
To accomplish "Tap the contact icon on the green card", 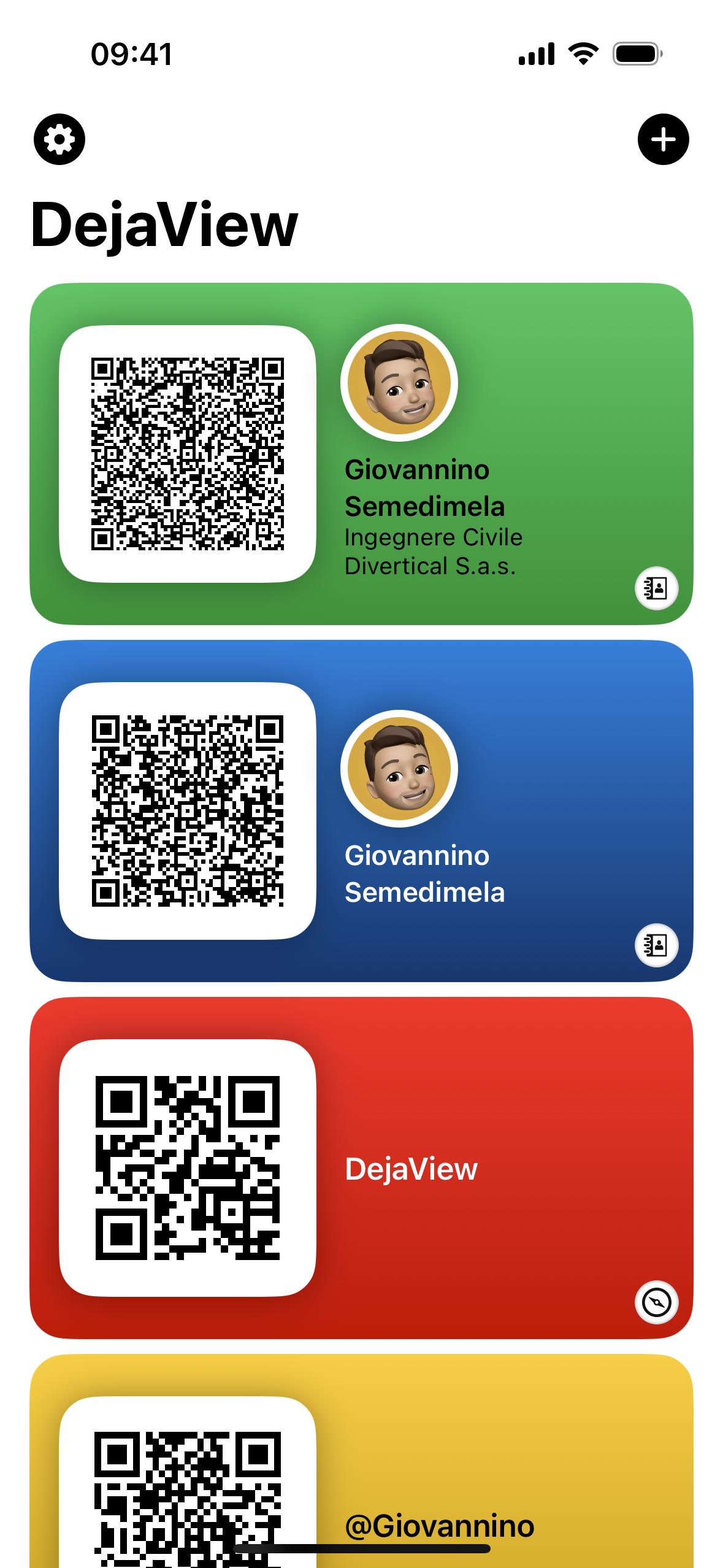I will 656,588.
